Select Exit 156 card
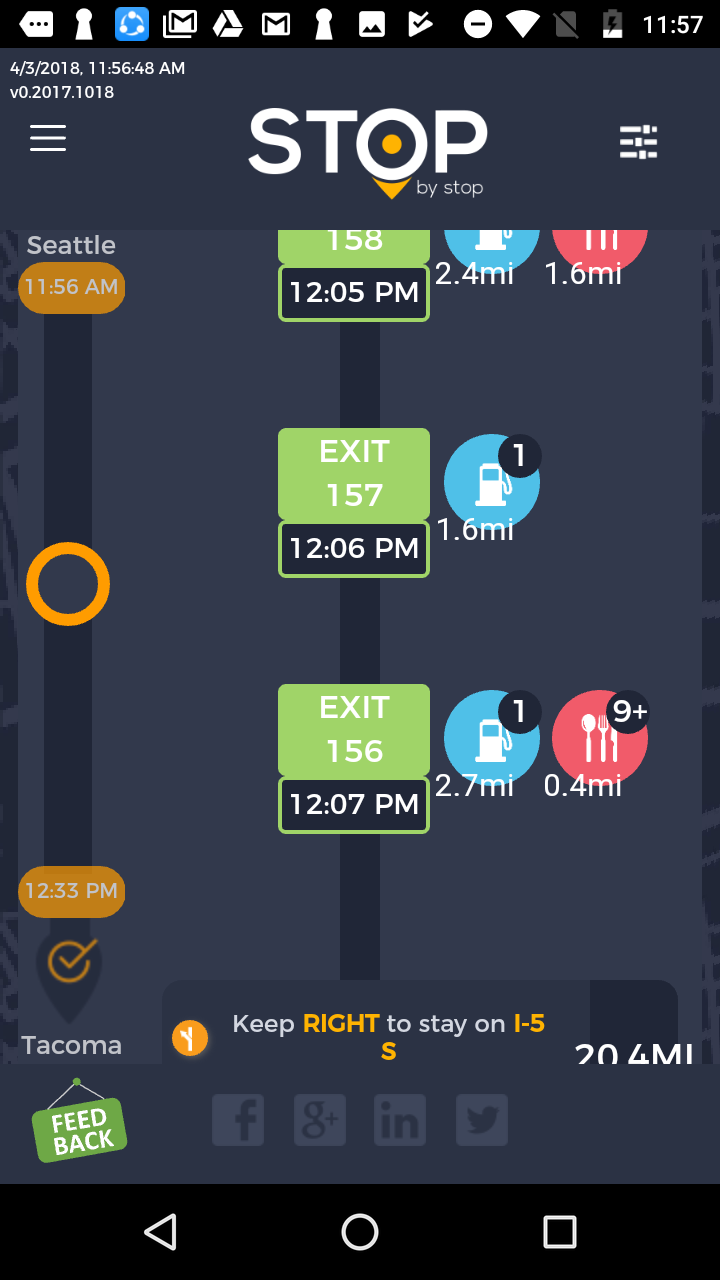 354,730
